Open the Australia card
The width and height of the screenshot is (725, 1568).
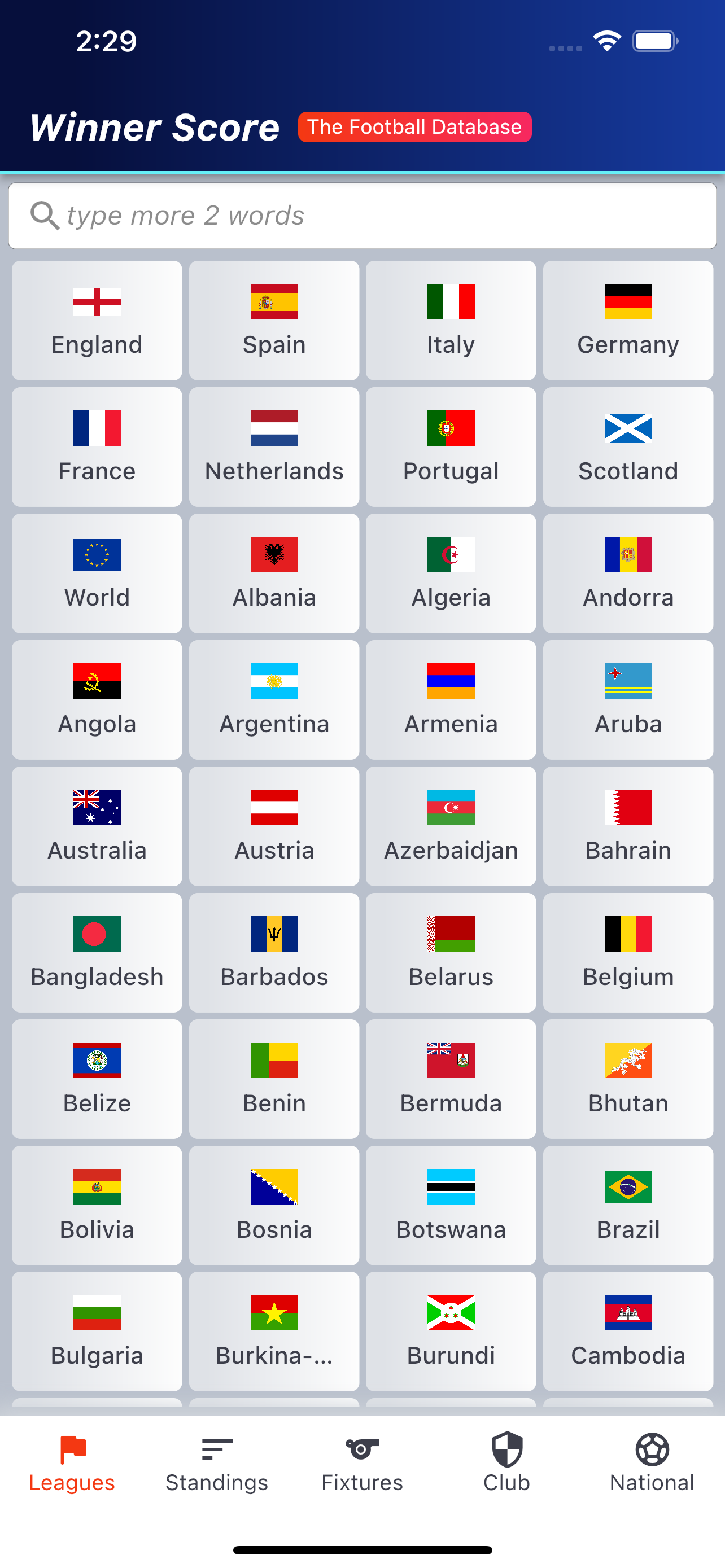(97, 826)
